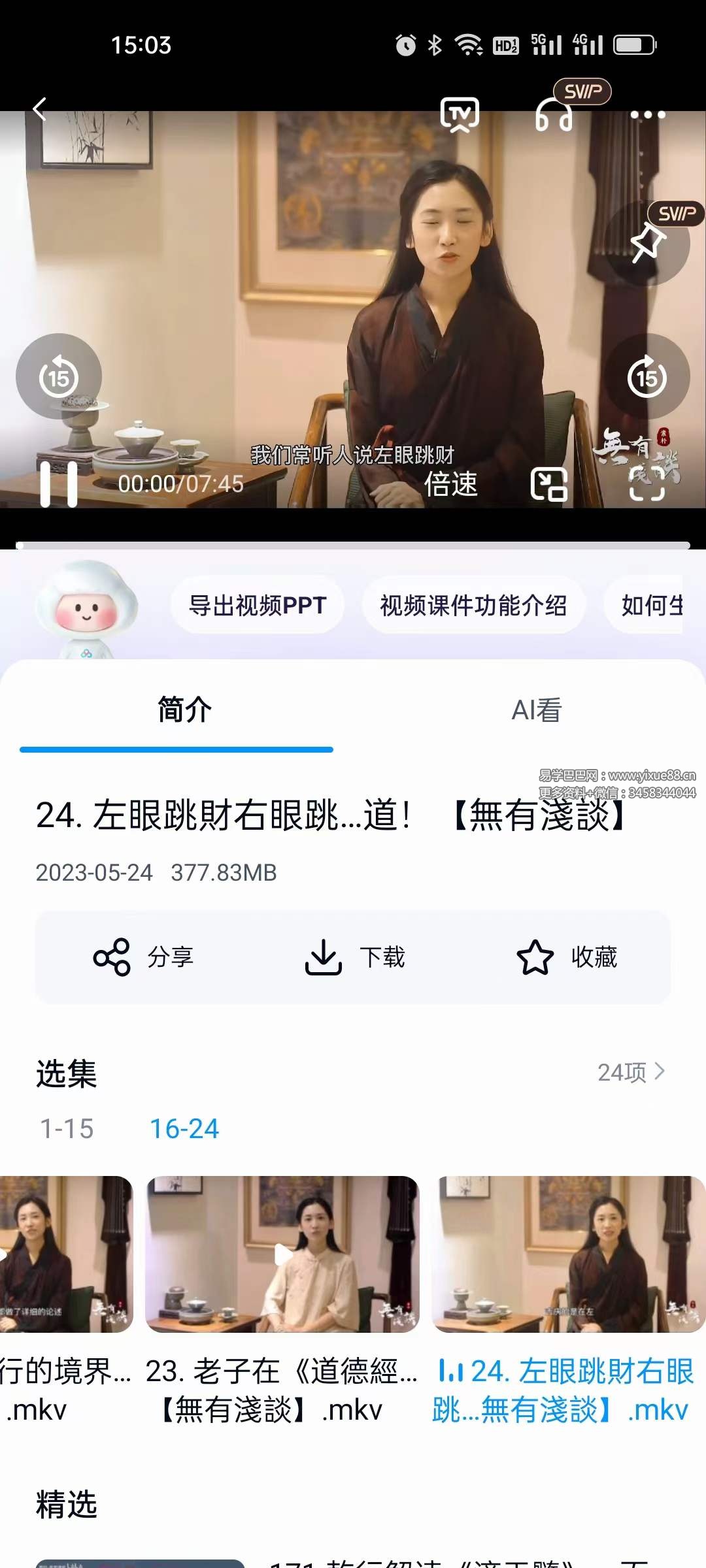The height and width of the screenshot is (1568, 706).
Task: Select the 1-15 episode range
Action: tap(67, 1128)
